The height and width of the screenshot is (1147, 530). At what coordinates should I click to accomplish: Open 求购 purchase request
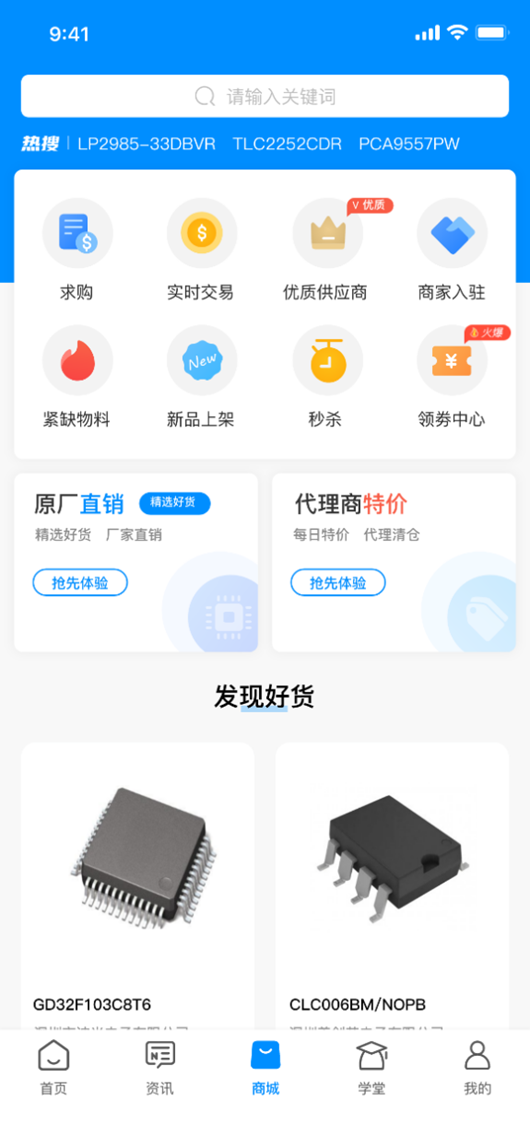coord(77,250)
